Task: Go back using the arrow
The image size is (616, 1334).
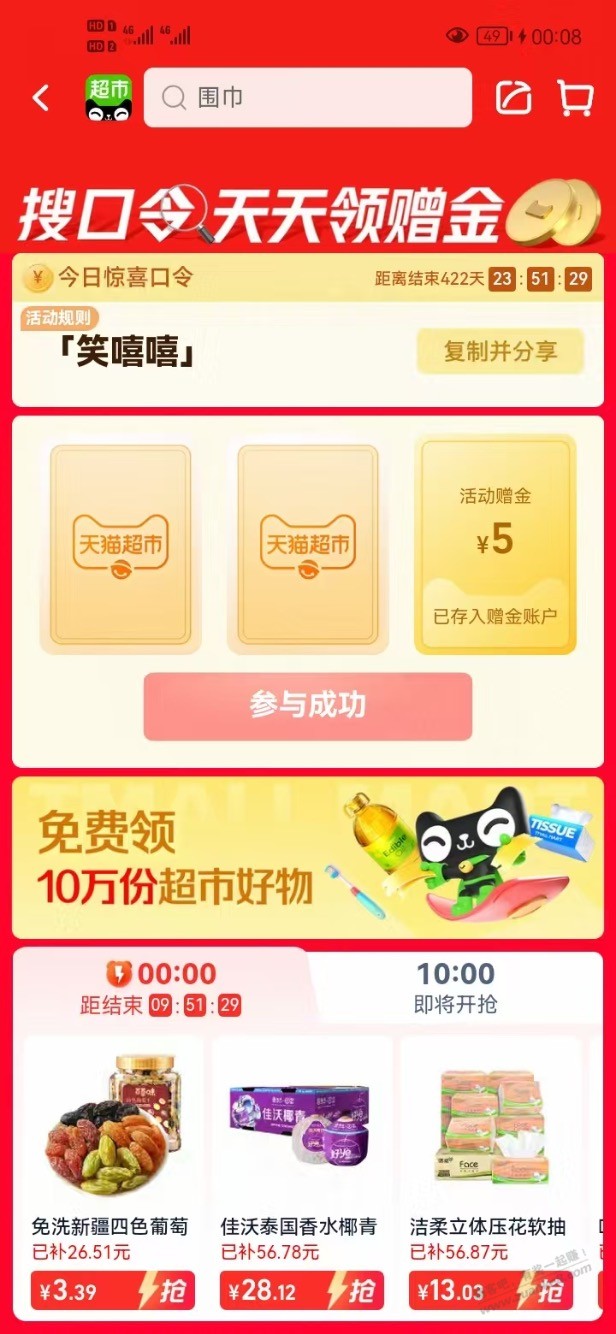Action: tap(41, 98)
